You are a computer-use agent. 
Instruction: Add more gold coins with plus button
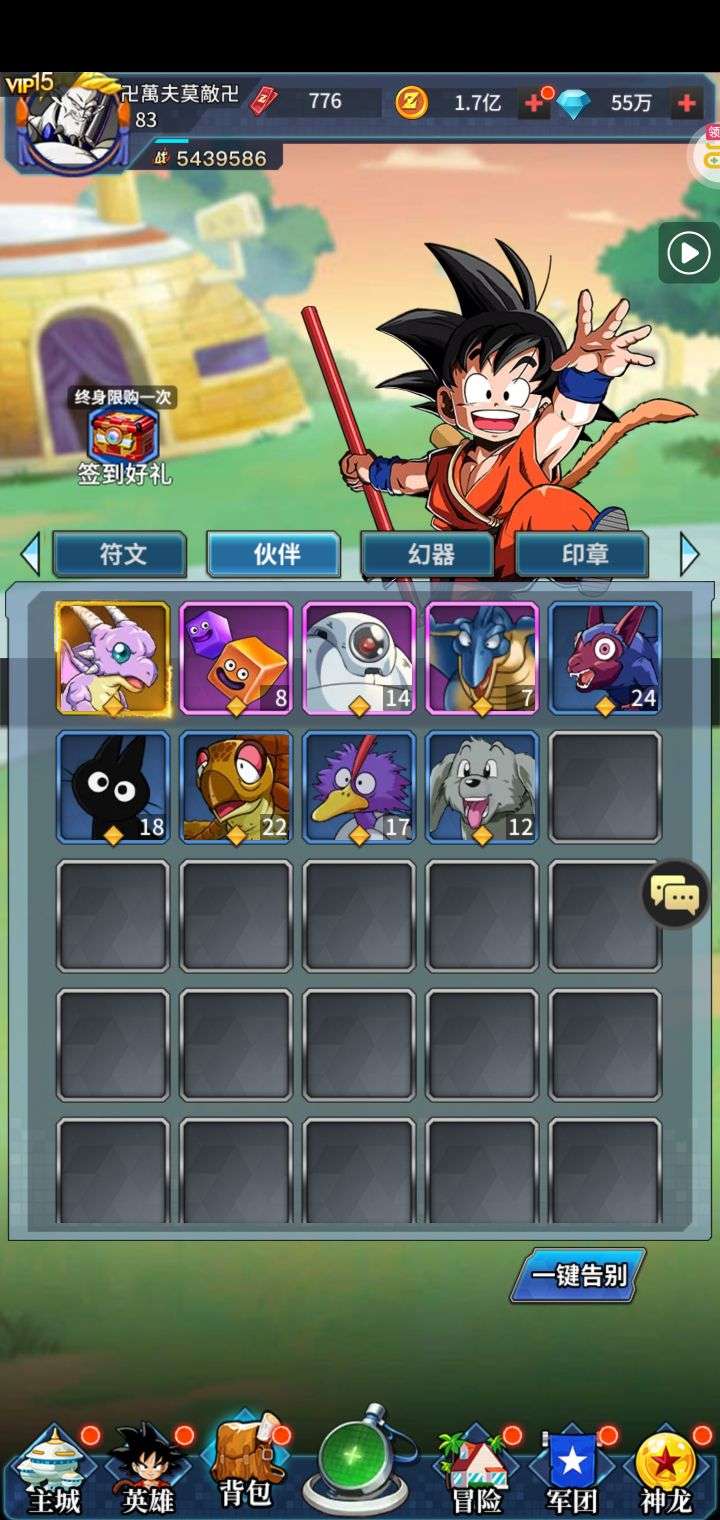point(533,102)
